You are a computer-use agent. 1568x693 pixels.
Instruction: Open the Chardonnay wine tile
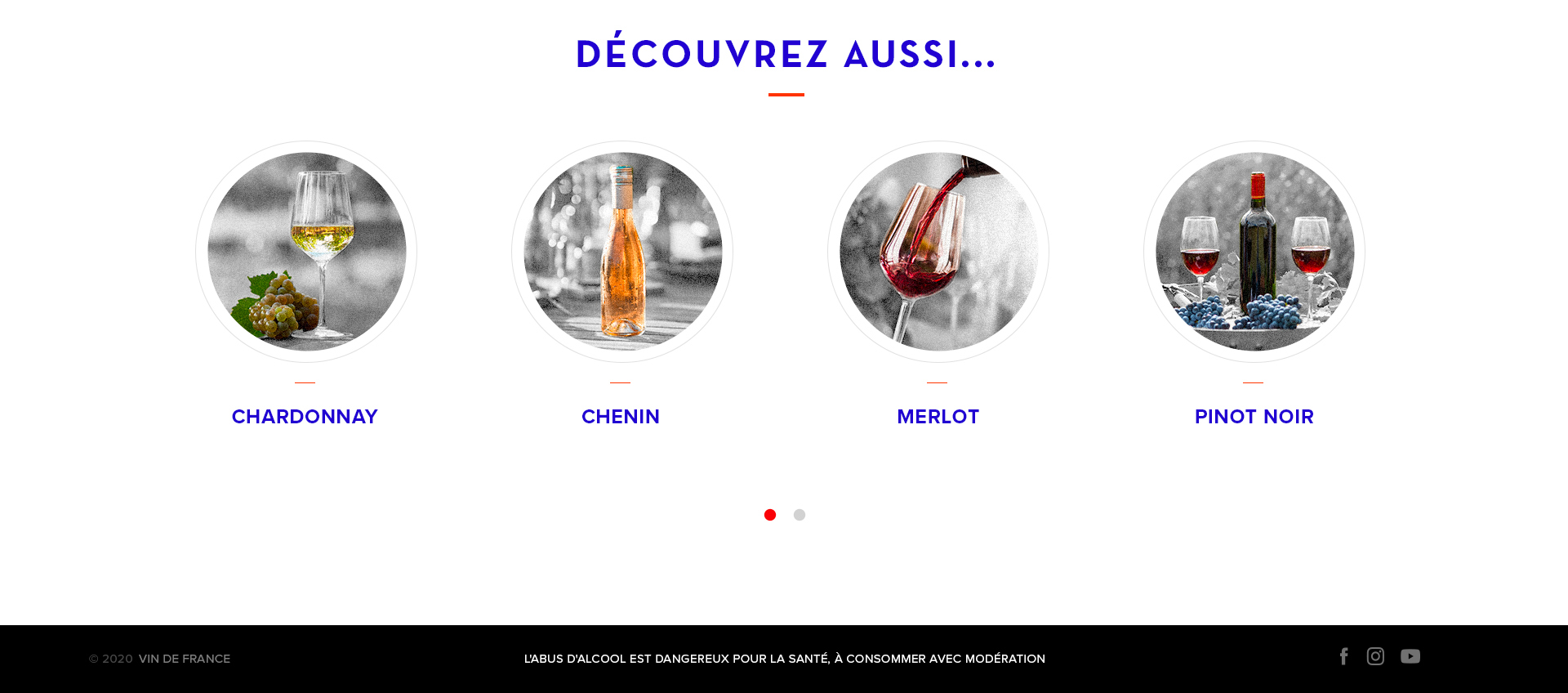click(x=306, y=252)
